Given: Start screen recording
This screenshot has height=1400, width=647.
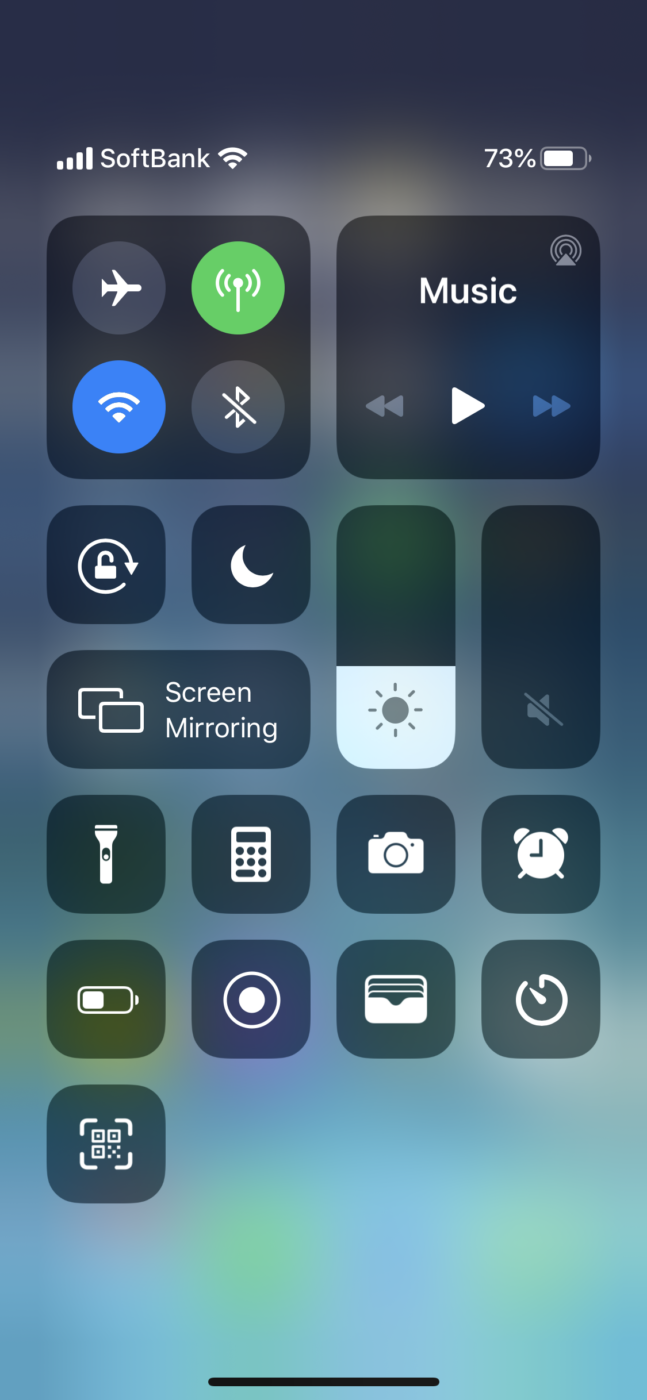Looking at the screenshot, I should click(x=251, y=999).
